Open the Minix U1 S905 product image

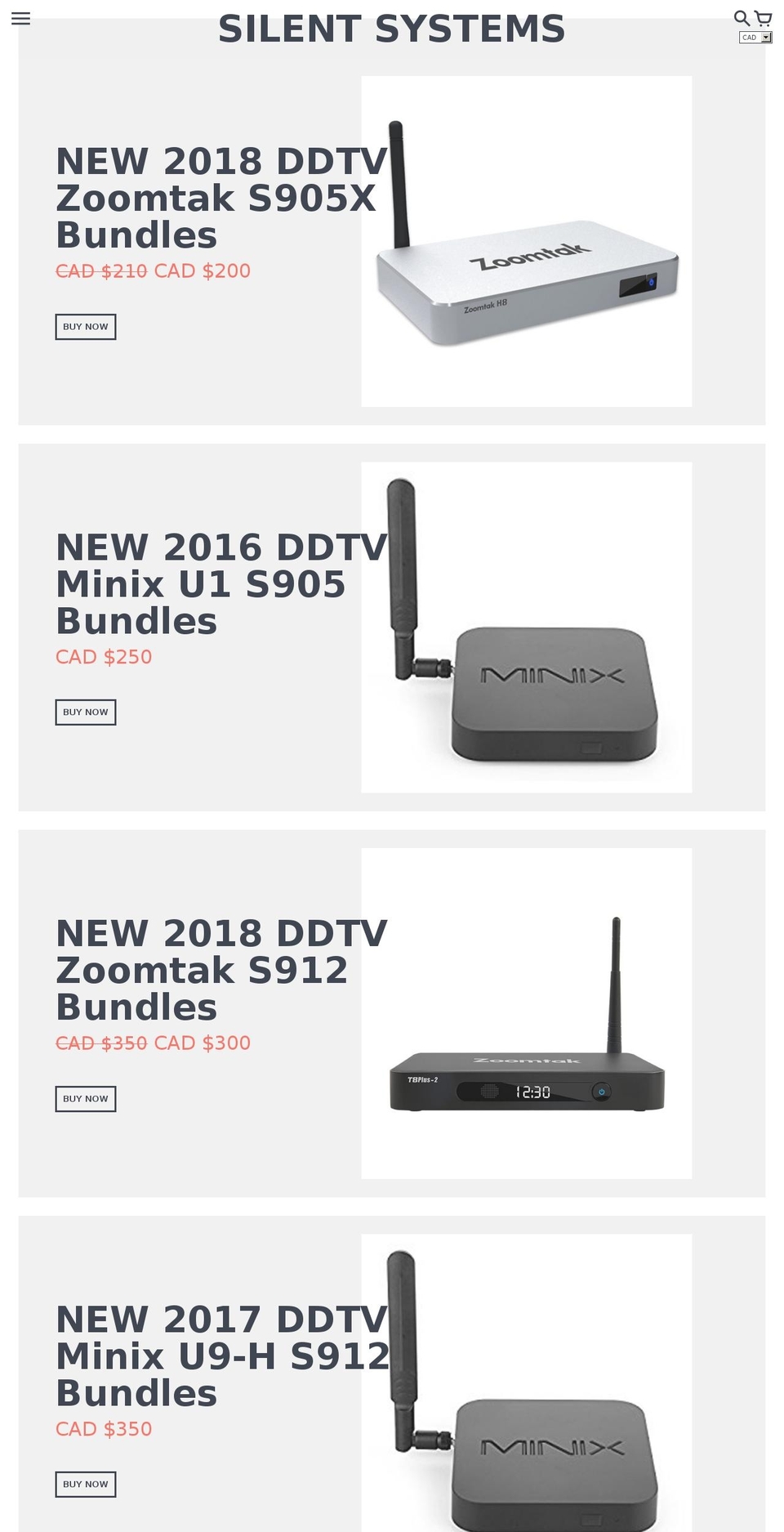pyautogui.click(x=527, y=628)
